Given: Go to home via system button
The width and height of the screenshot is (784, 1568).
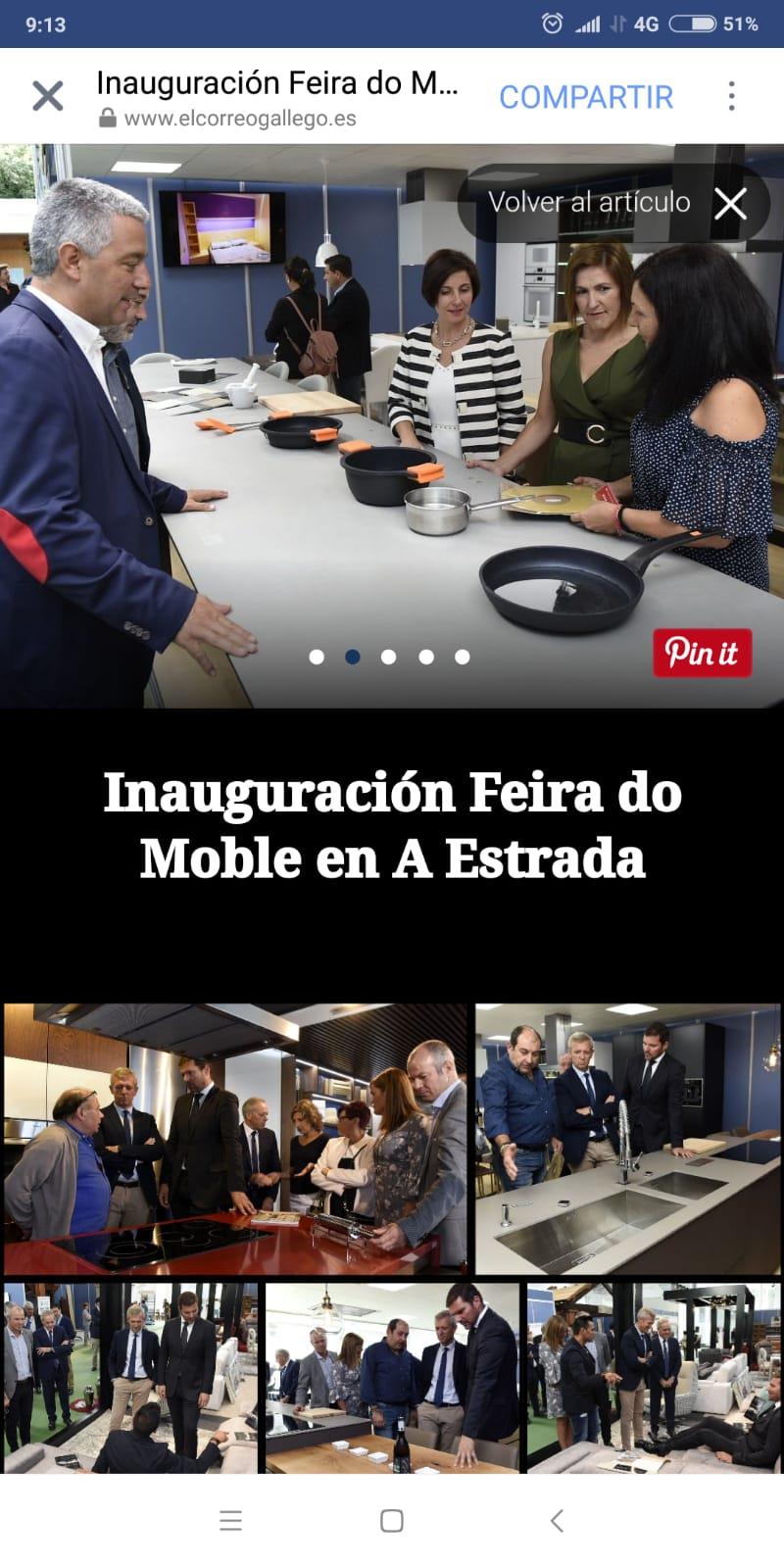Looking at the screenshot, I should tap(392, 1521).
